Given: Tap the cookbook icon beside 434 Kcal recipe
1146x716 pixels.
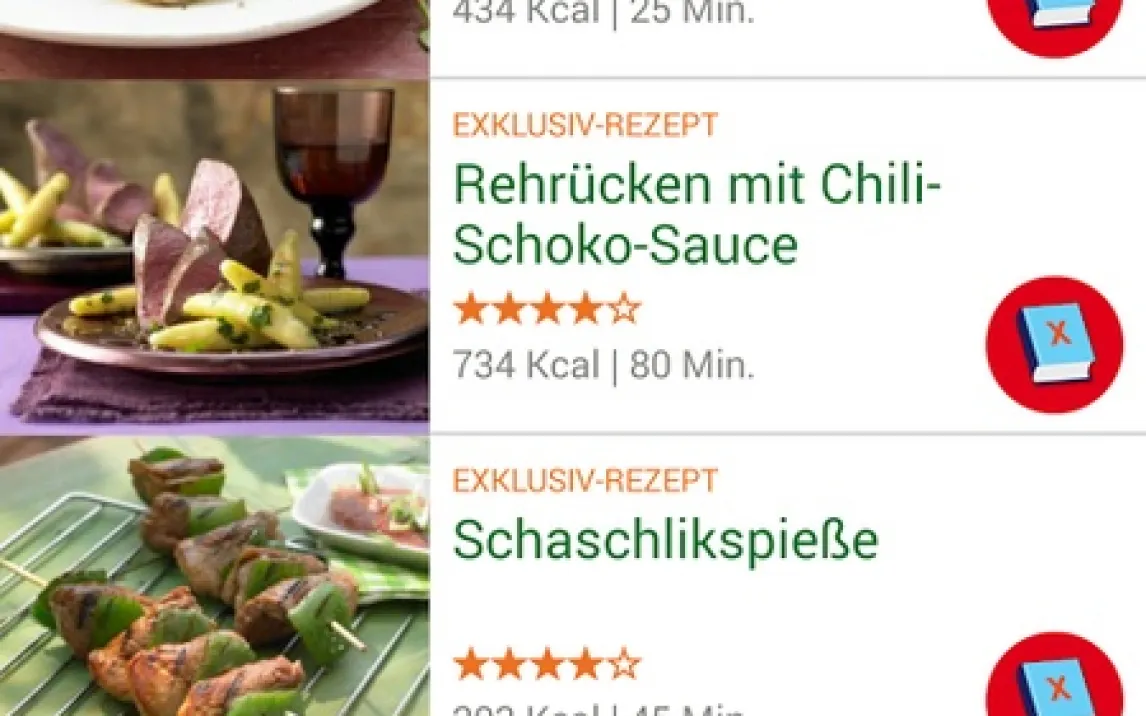Looking at the screenshot, I should pos(1054,22).
